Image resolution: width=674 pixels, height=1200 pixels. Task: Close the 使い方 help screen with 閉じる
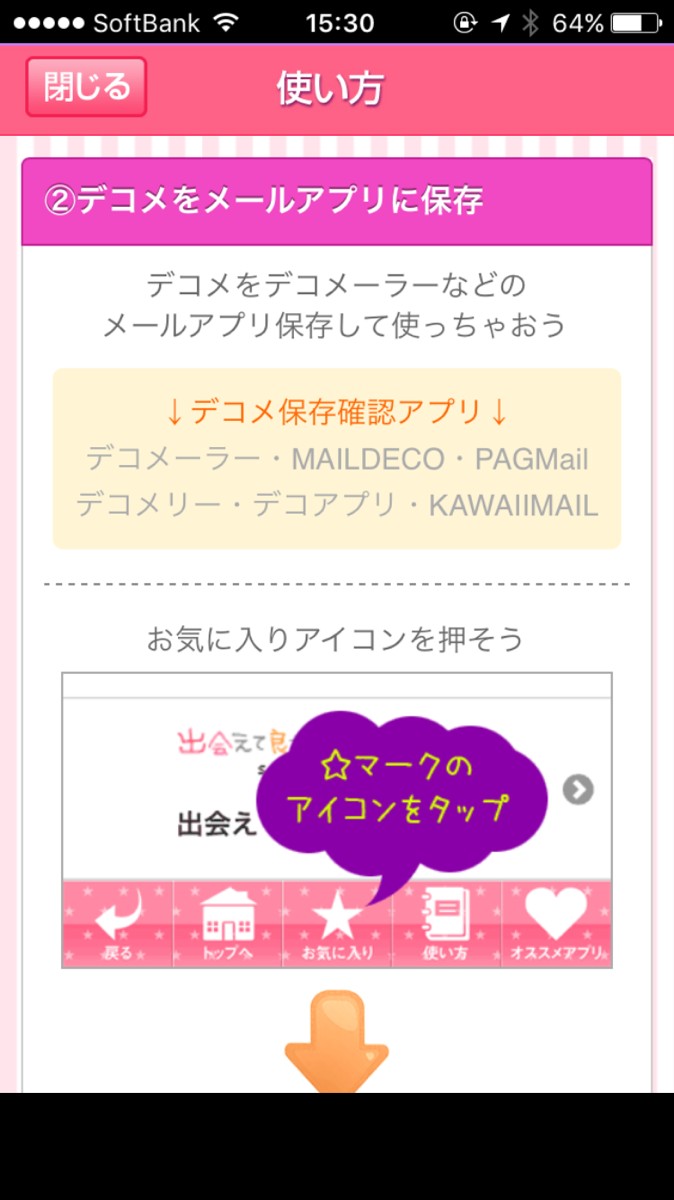point(86,87)
